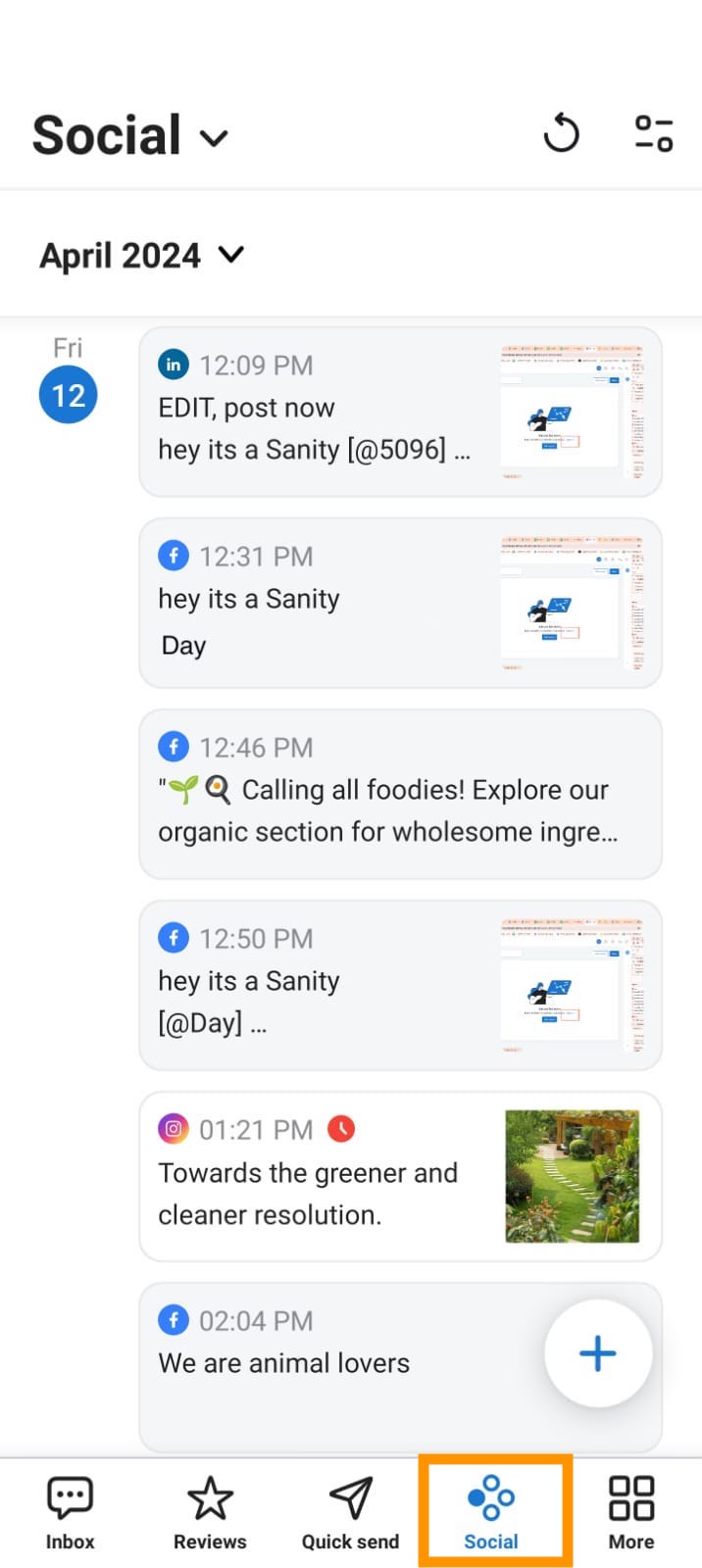
Task: Open the greener and cleaner Instagram post
Action: pyautogui.click(x=400, y=1176)
